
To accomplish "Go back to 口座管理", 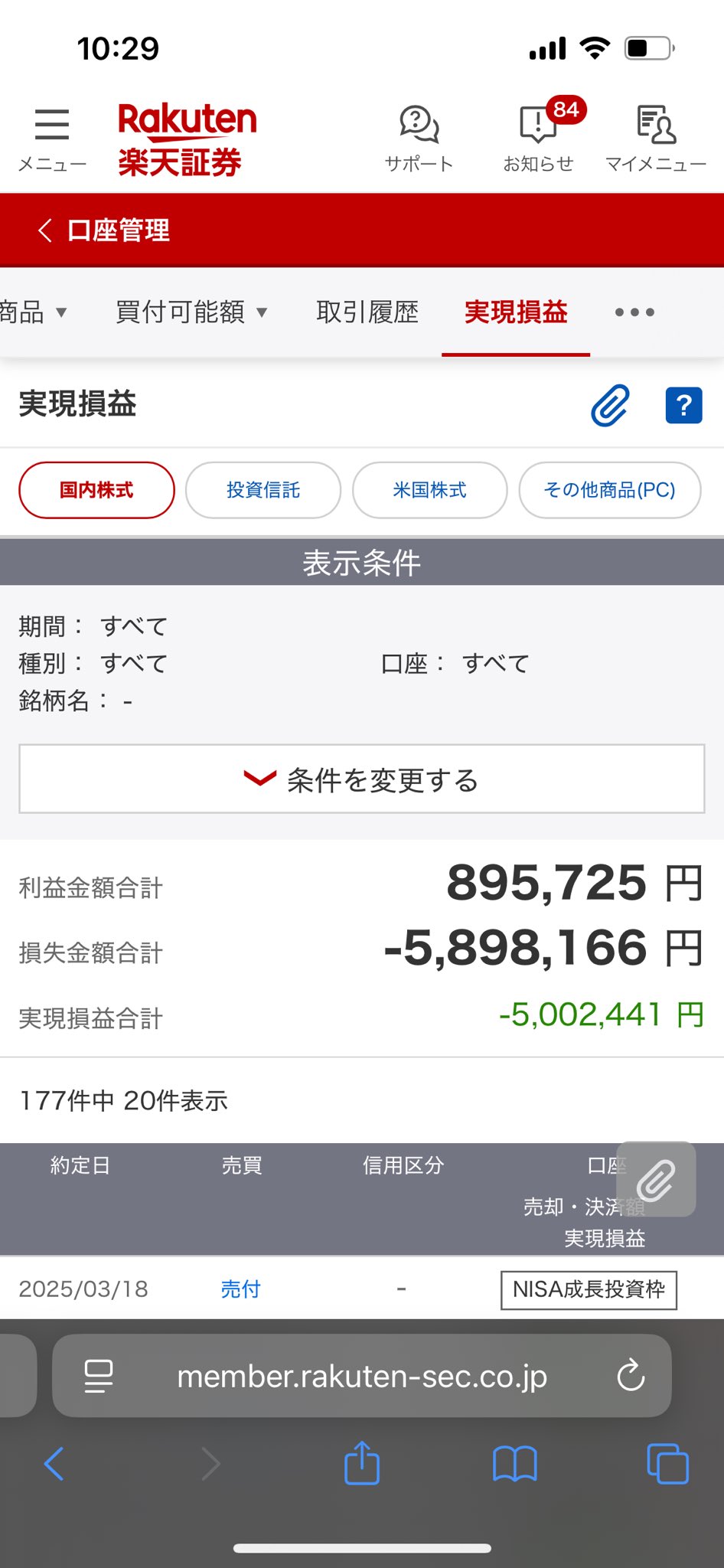I will (103, 230).
